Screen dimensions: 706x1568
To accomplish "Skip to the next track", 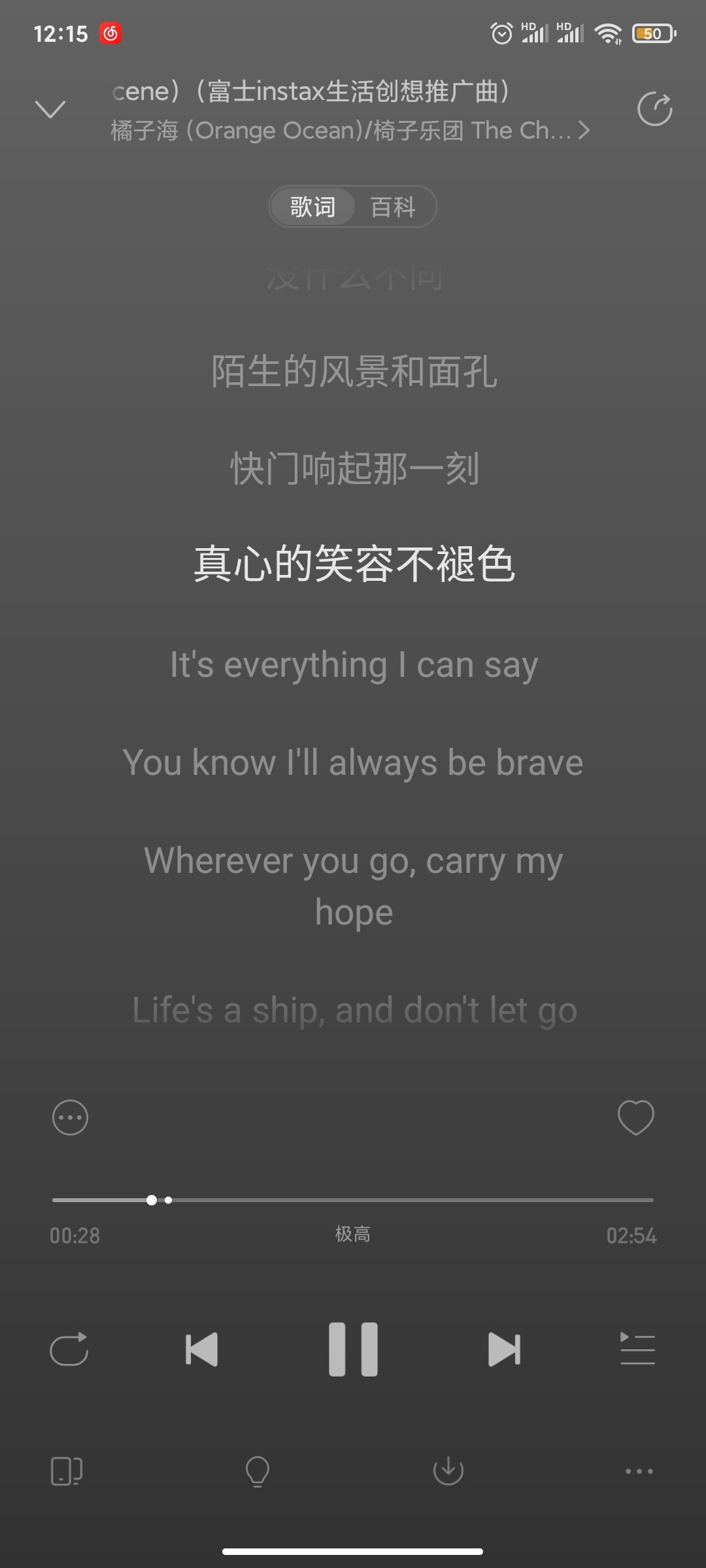I will click(x=505, y=1349).
